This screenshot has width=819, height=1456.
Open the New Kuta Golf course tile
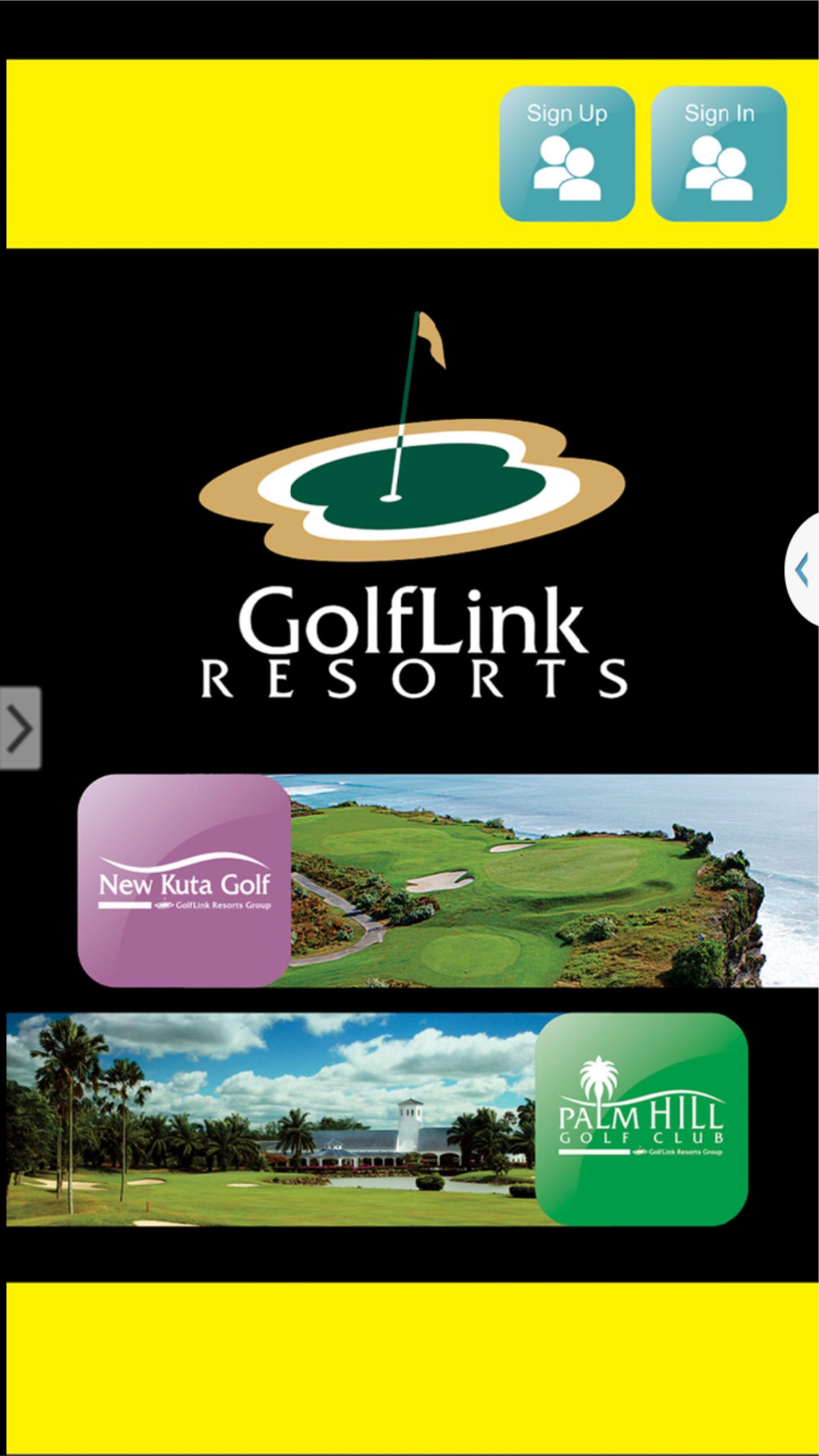(x=184, y=881)
